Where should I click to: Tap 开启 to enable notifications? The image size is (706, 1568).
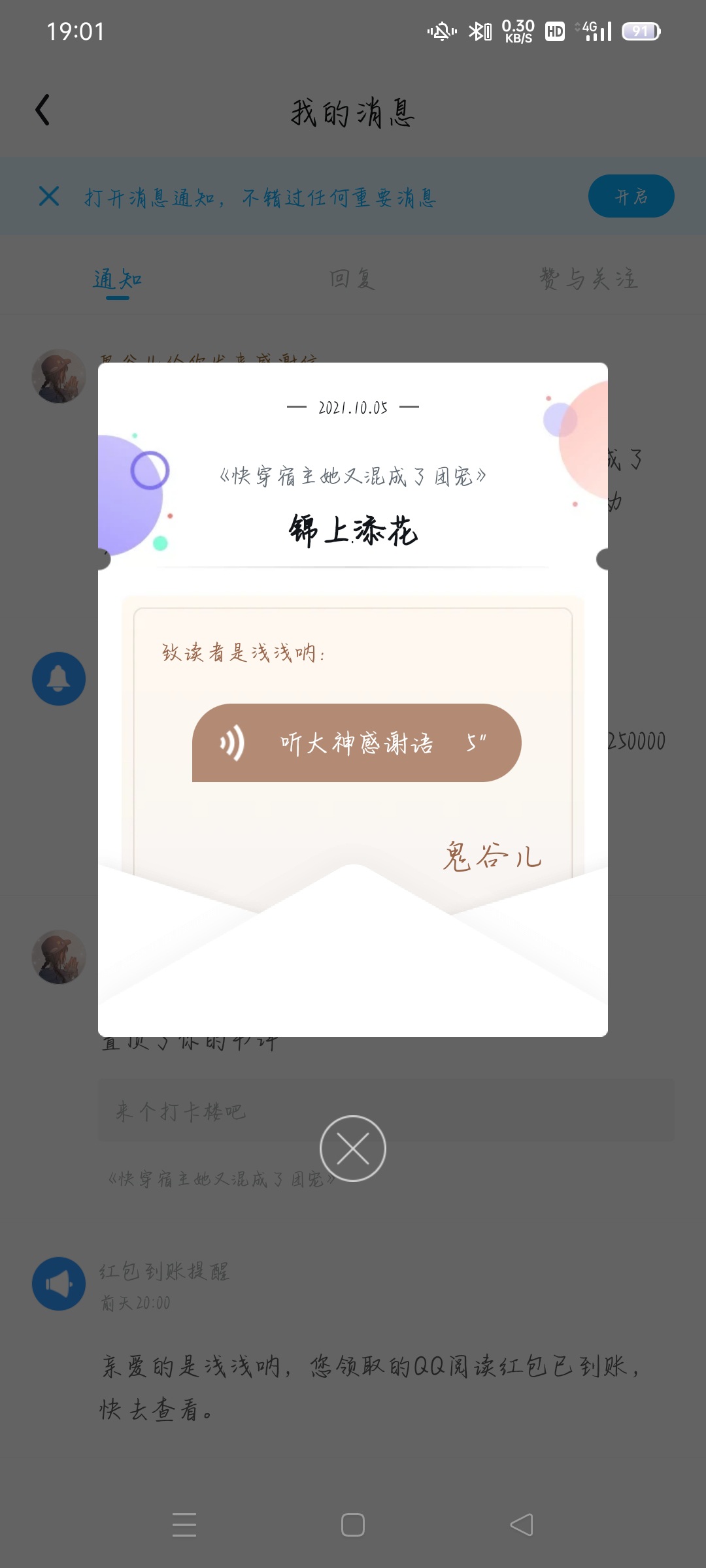tap(631, 196)
